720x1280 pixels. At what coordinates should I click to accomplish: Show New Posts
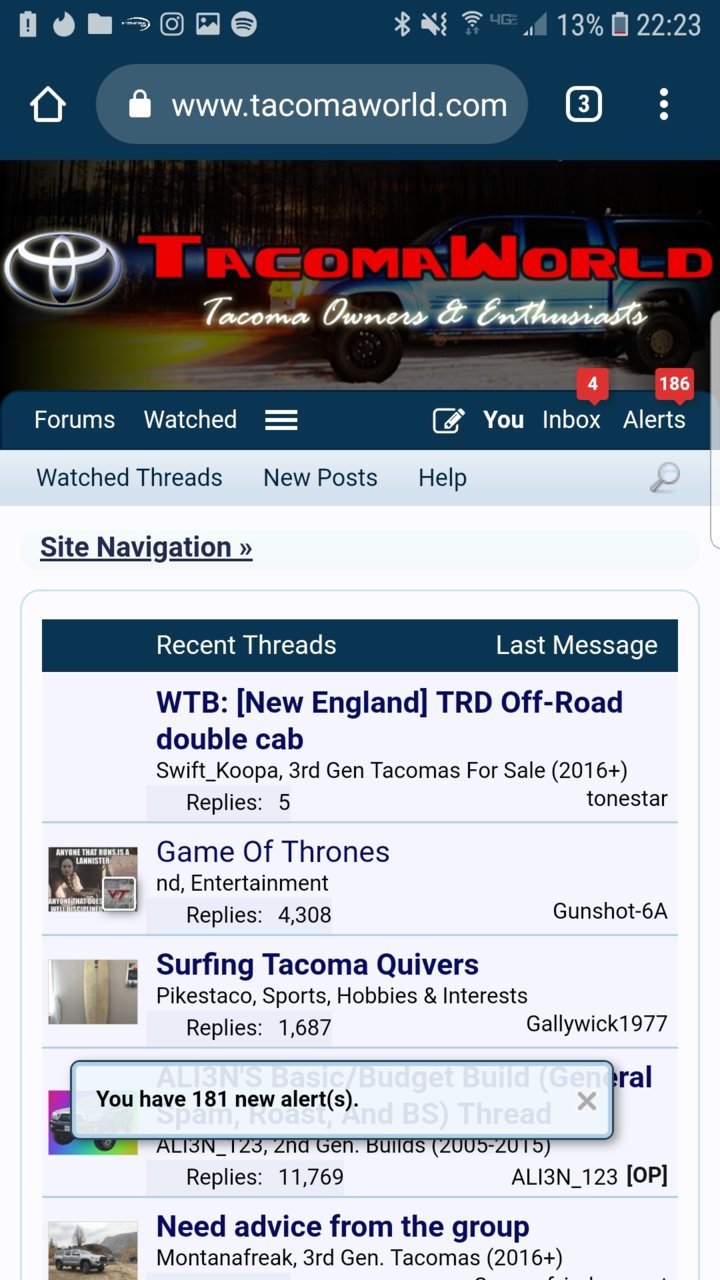[x=320, y=478]
